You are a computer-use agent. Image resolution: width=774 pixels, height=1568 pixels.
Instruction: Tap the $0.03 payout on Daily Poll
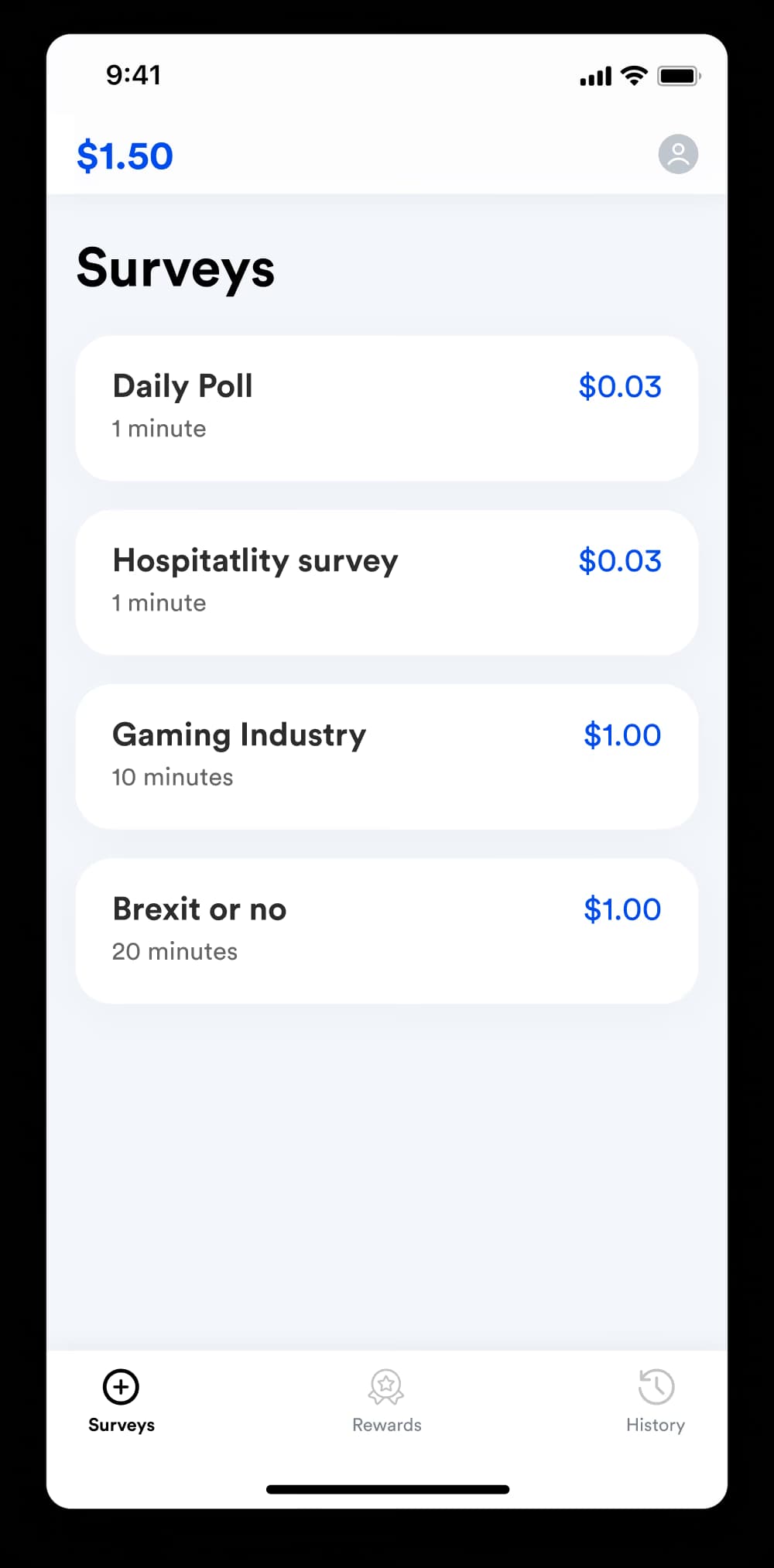click(x=619, y=387)
